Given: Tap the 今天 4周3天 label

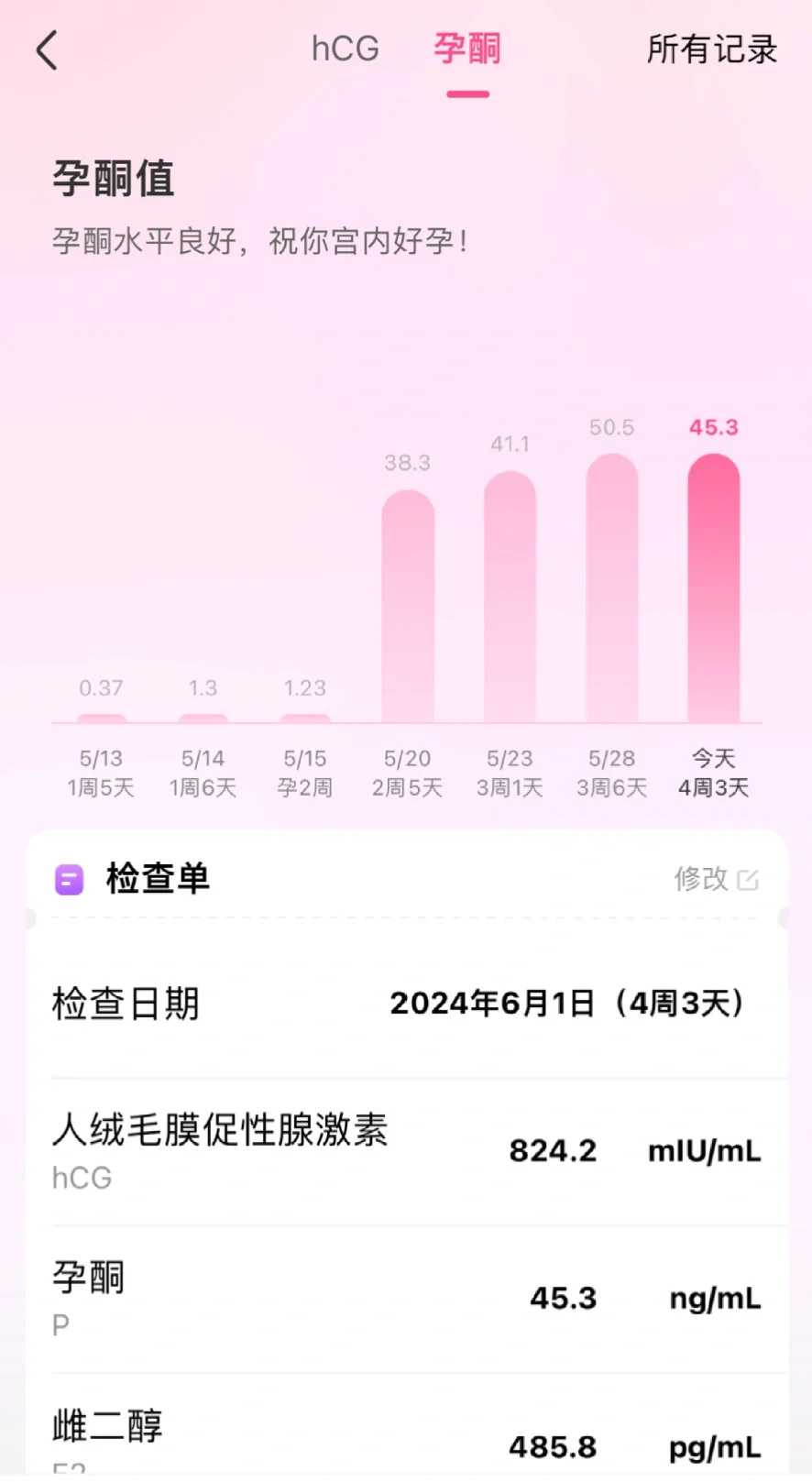Looking at the screenshot, I should coord(713,773).
